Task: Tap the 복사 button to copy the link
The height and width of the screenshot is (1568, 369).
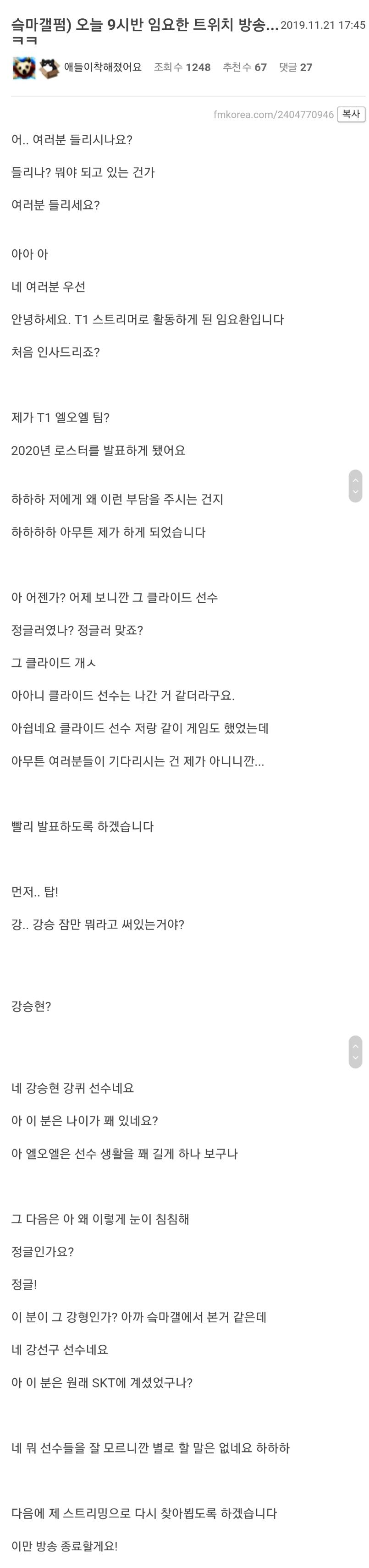Action: pos(351,114)
